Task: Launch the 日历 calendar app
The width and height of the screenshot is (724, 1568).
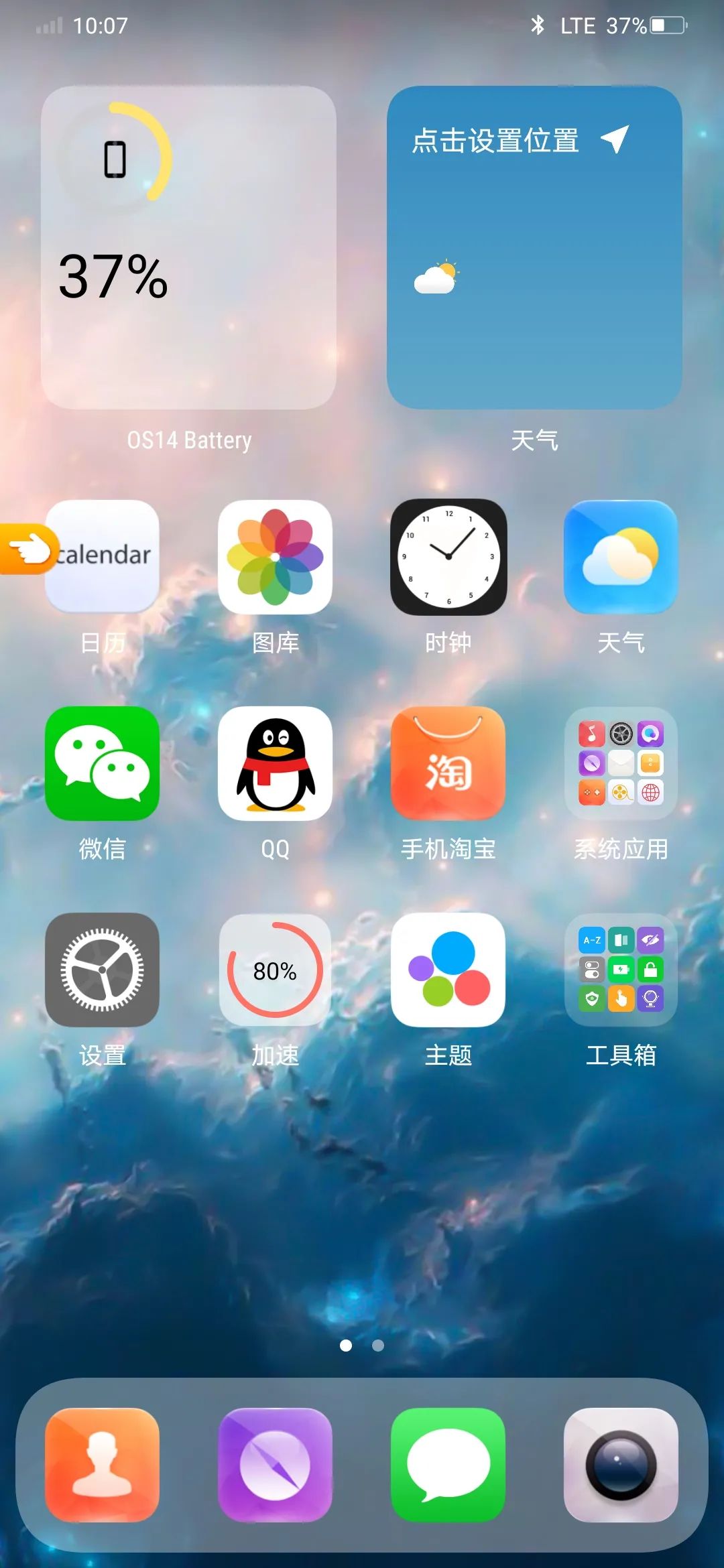Action: click(x=103, y=558)
